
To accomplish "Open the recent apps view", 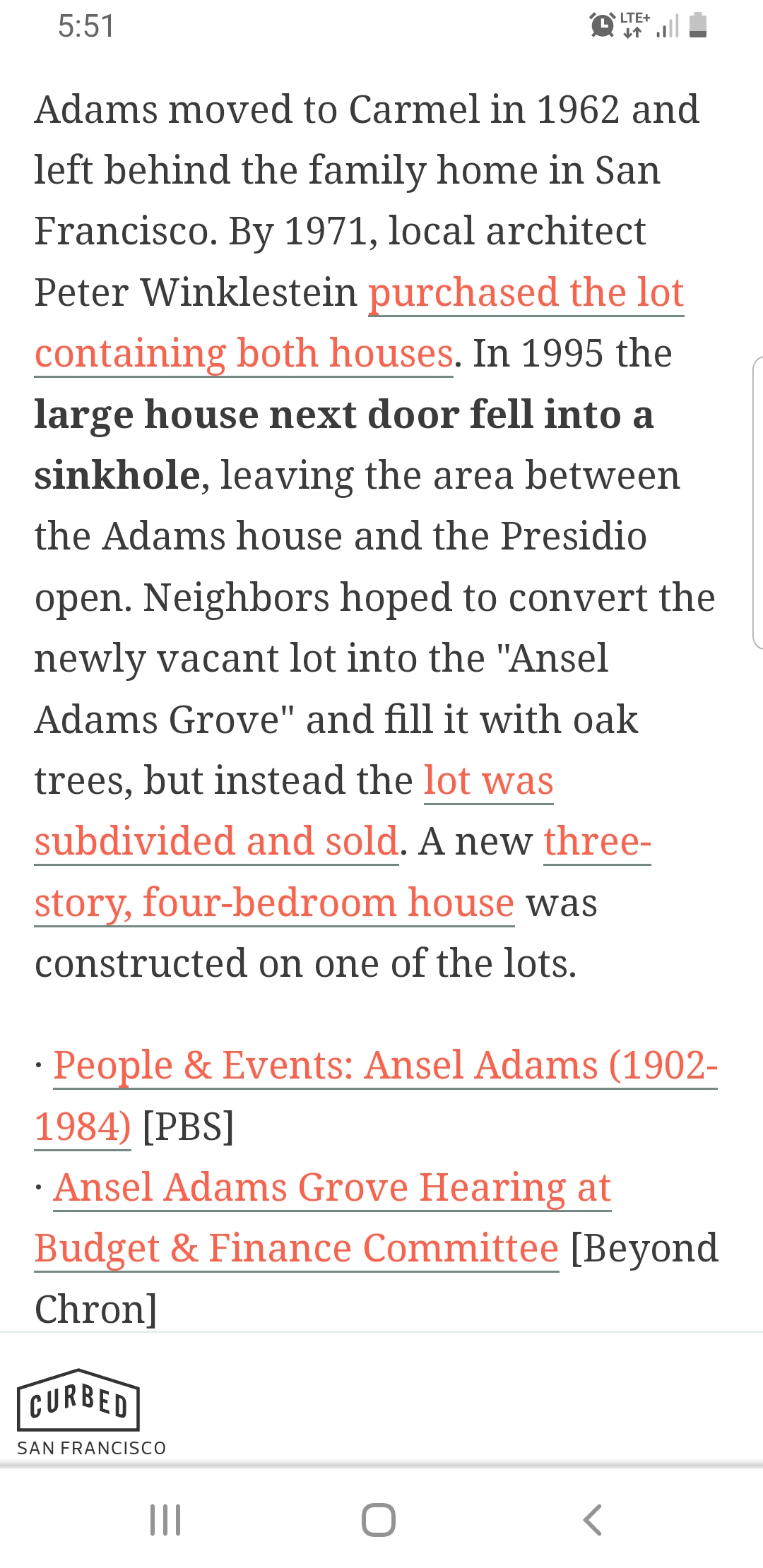I will pos(165,1520).
